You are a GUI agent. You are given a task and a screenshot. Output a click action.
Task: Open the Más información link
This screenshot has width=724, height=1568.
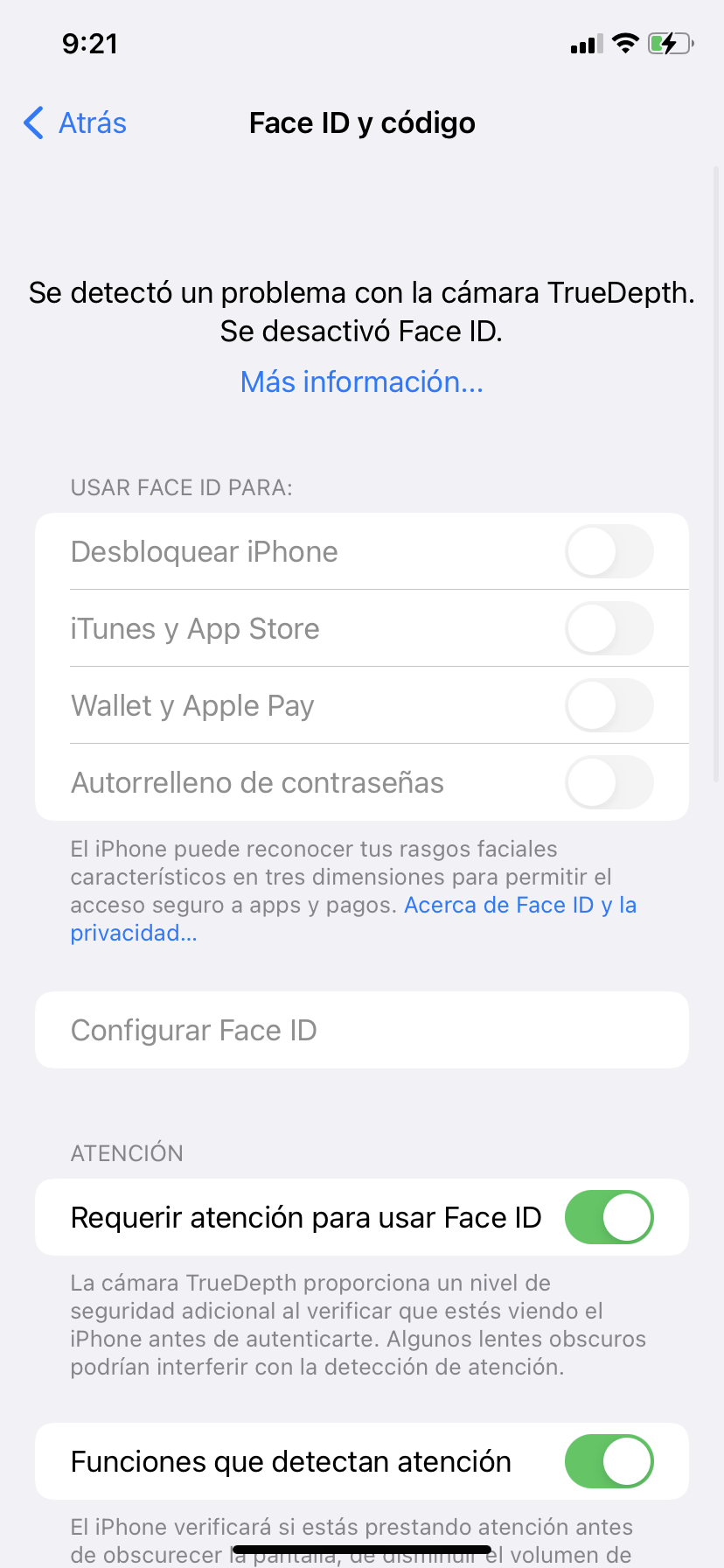[362, 382]
